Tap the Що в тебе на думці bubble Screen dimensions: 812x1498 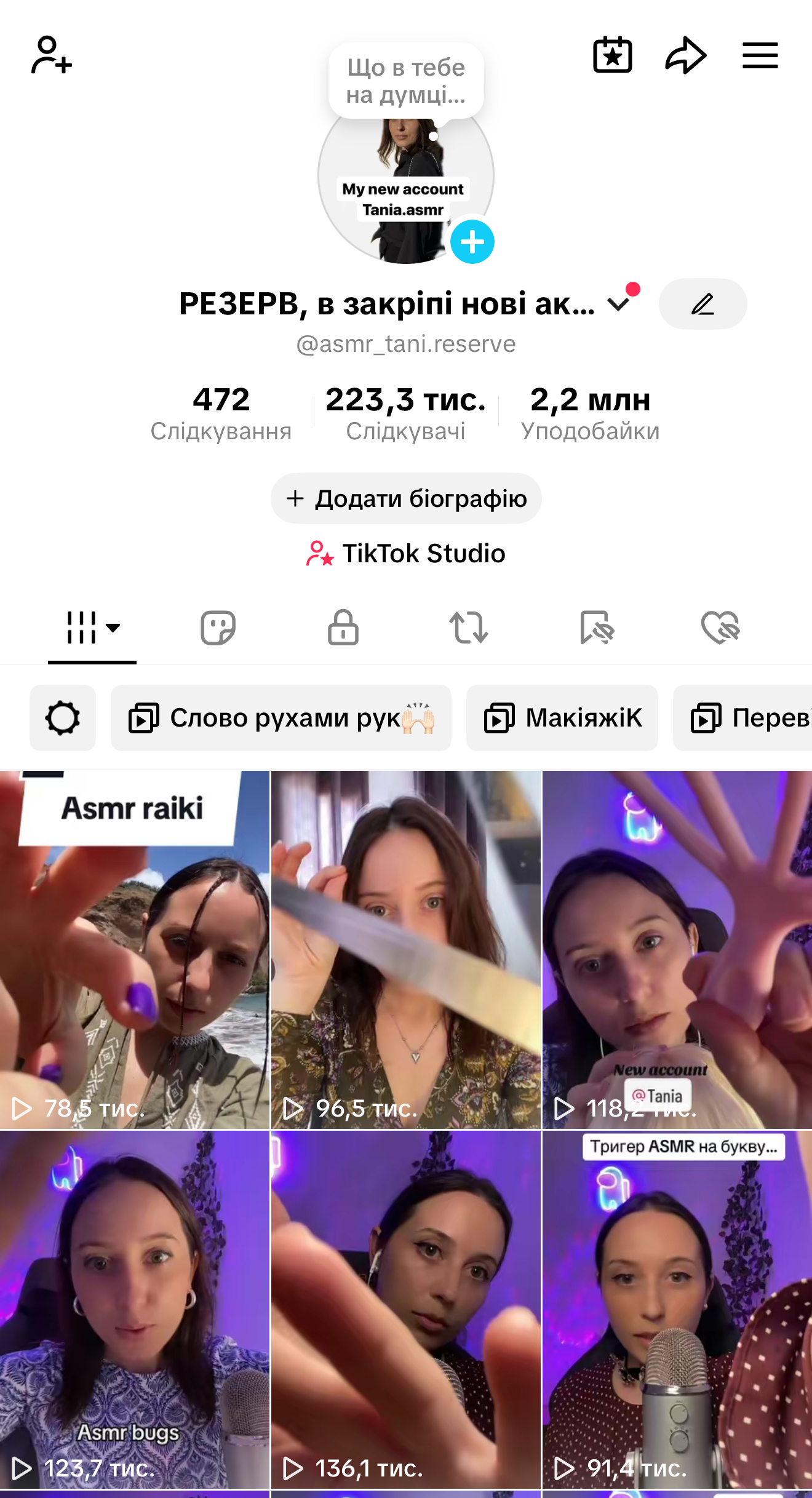point(406,80)
